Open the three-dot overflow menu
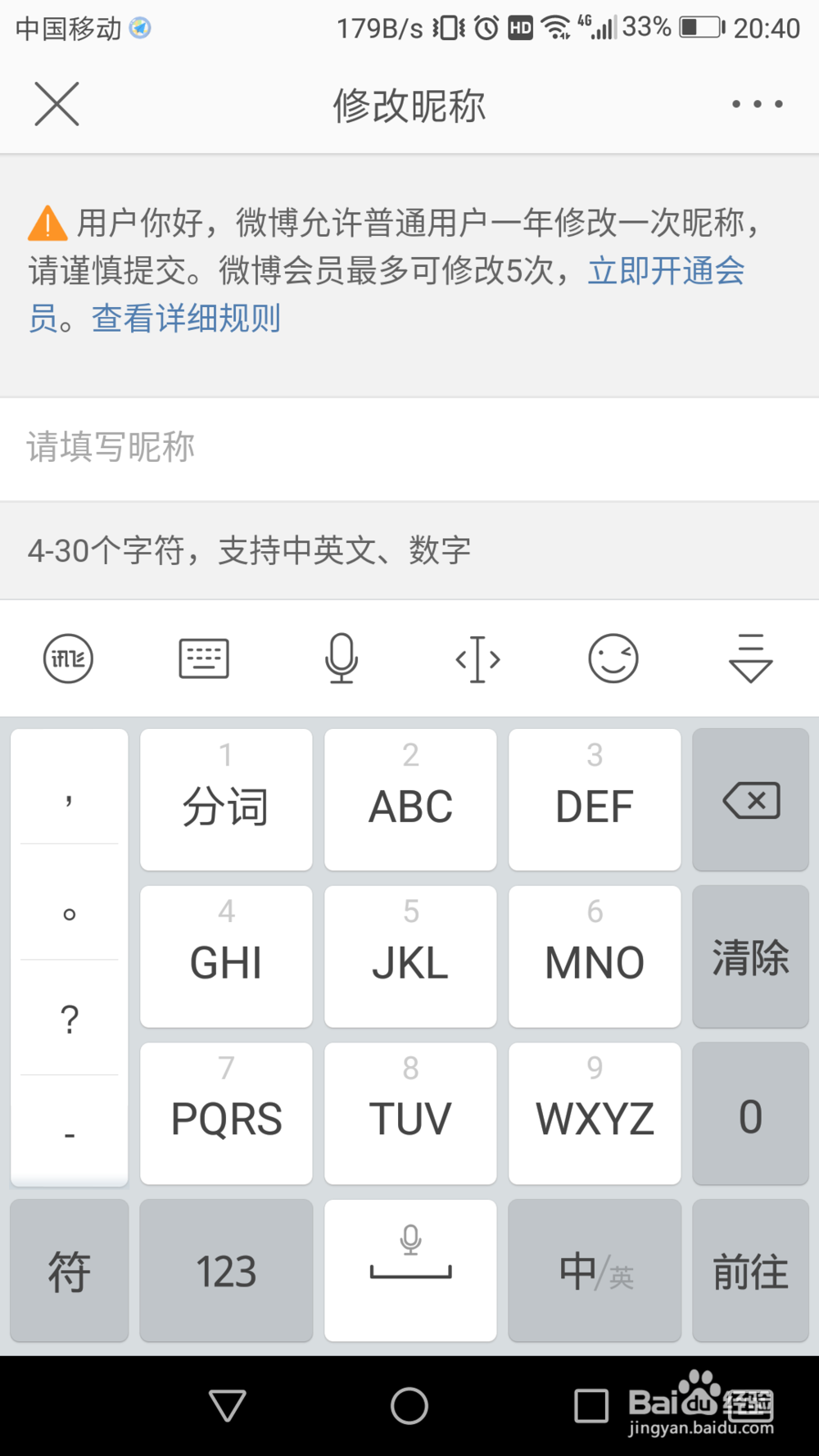The width and height of the screenshot is (819, 1456). (x=755, y=104)
